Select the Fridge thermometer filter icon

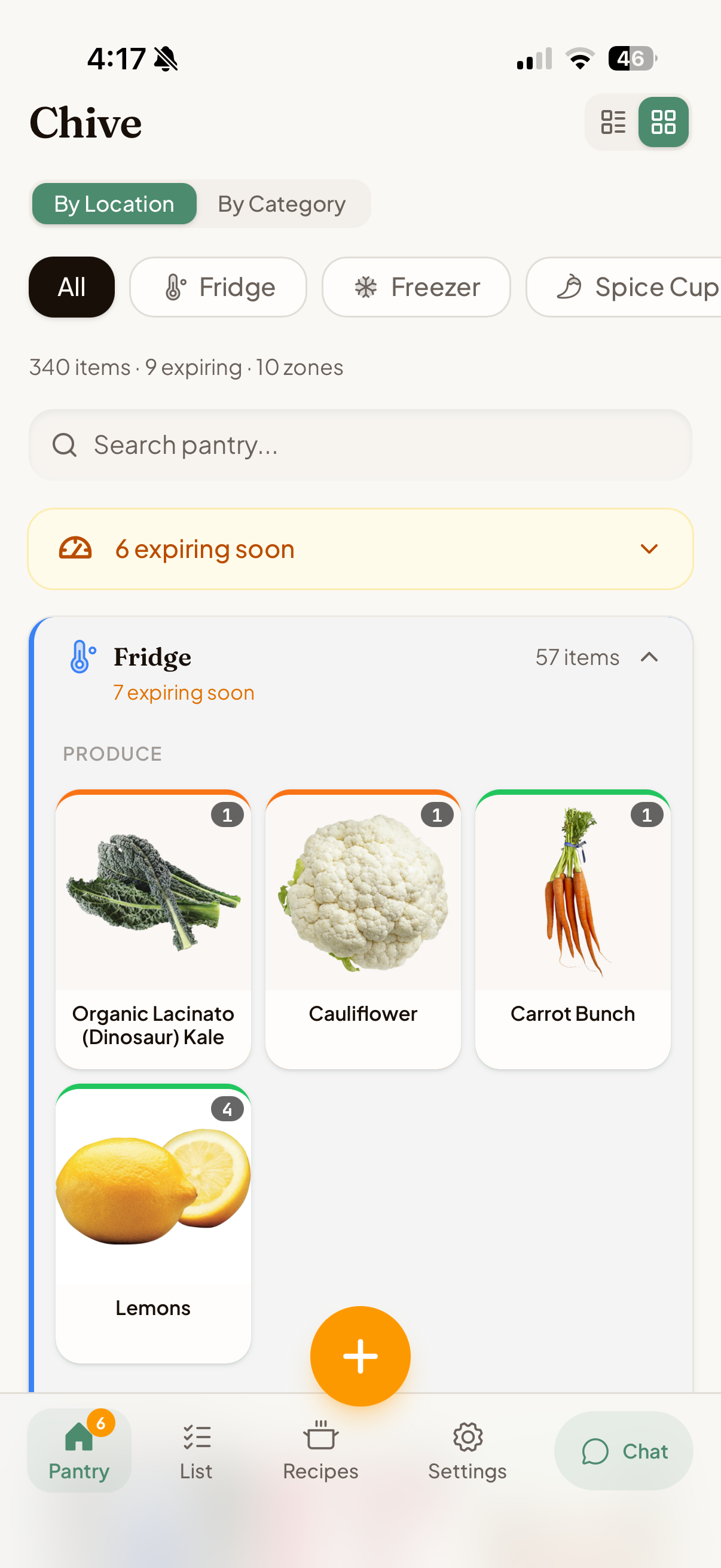coord(176,286)
